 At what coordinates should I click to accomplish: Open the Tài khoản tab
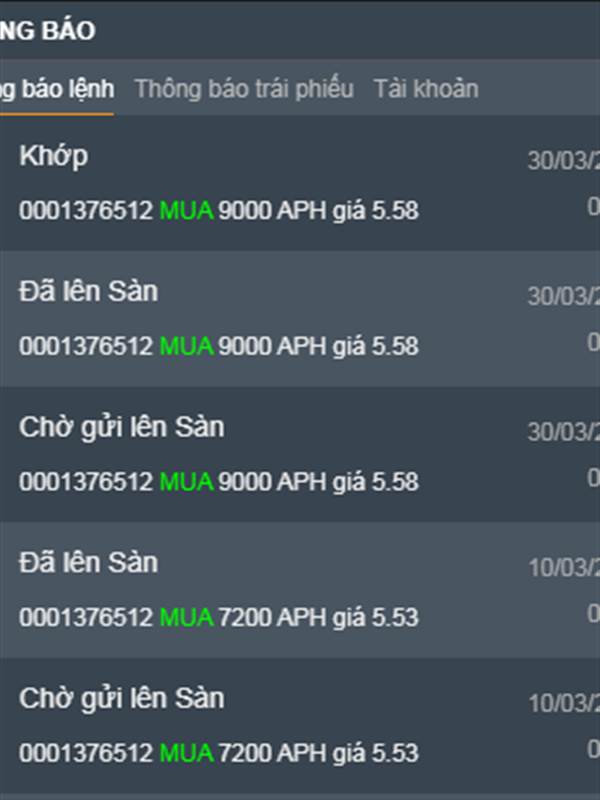coord(426,88)
